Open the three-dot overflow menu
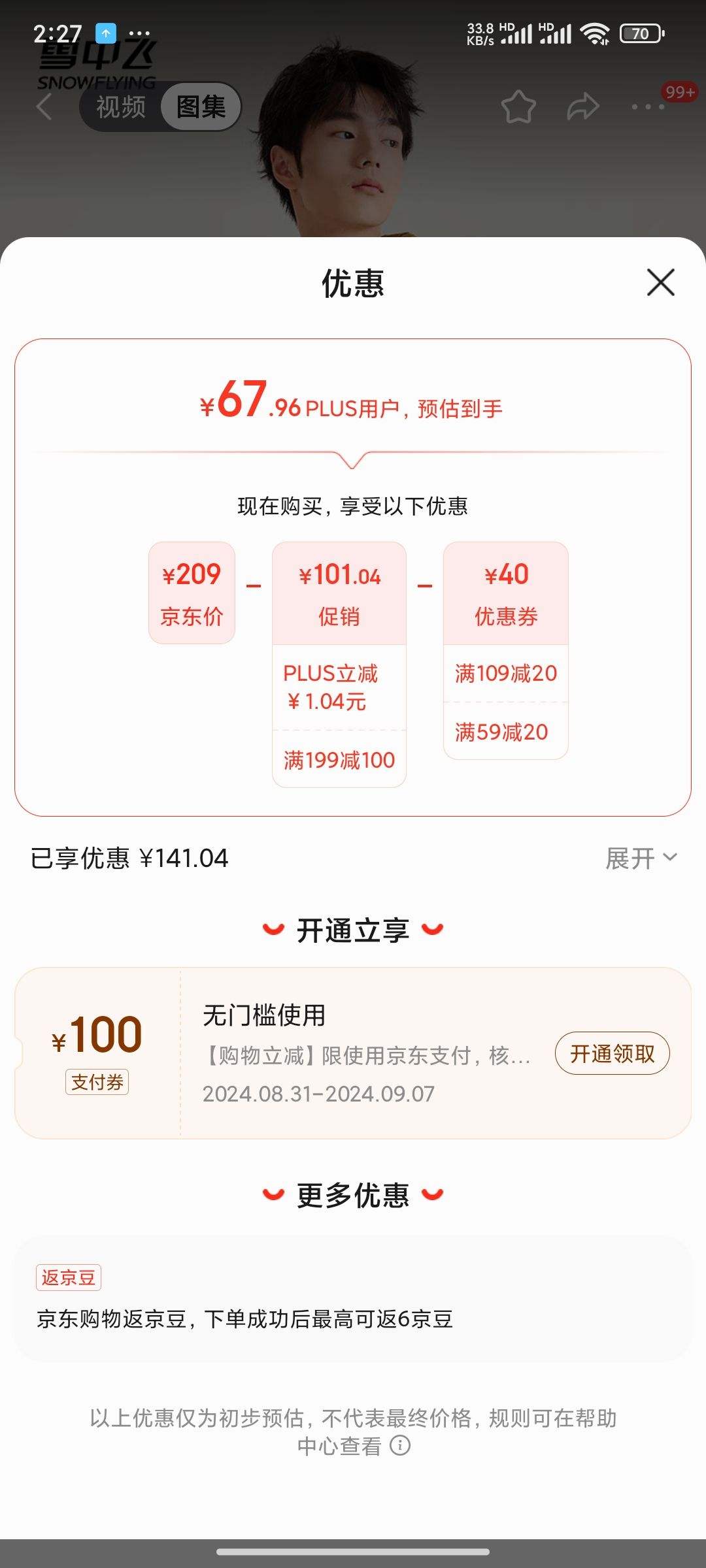This screenshot has width=706, height=1568. (648, 106)
